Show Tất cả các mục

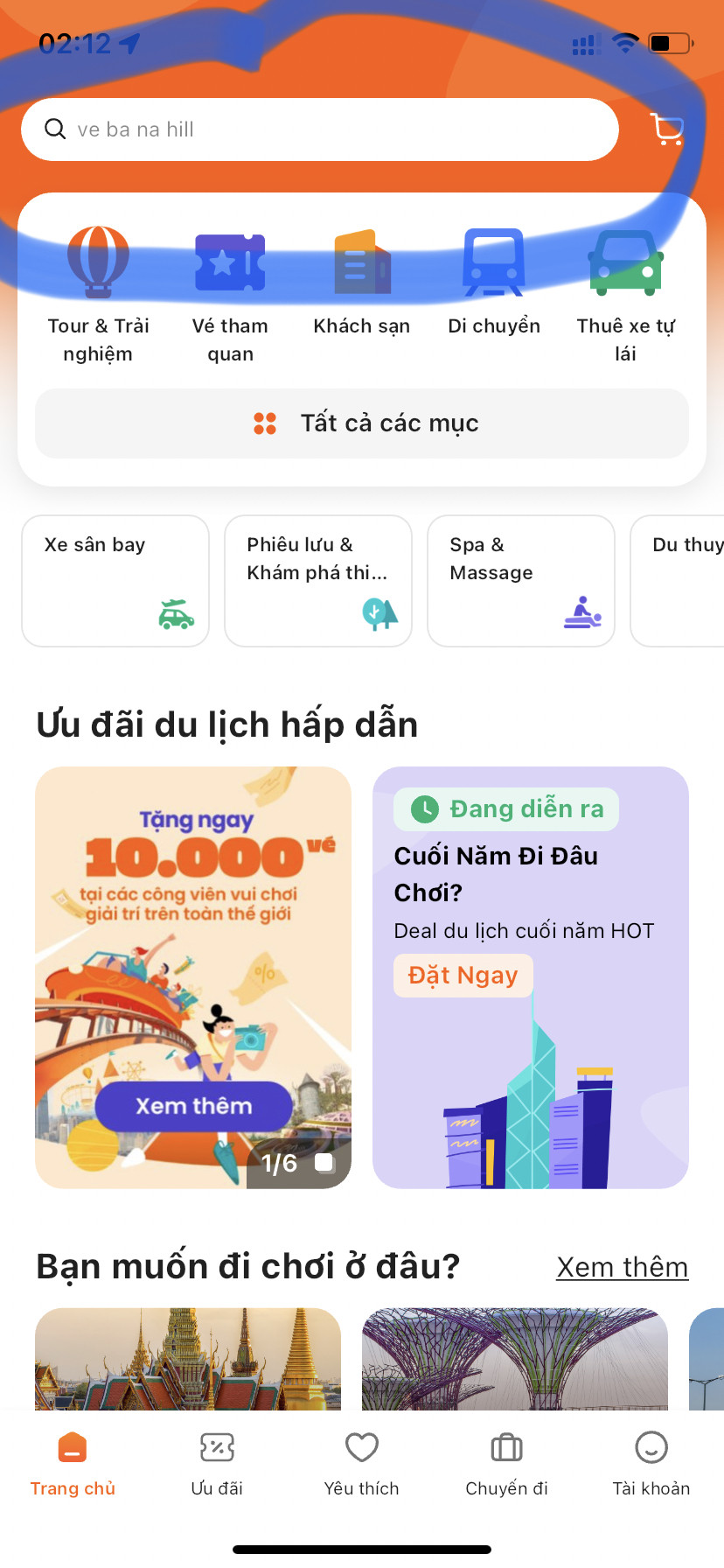(362, 423)
